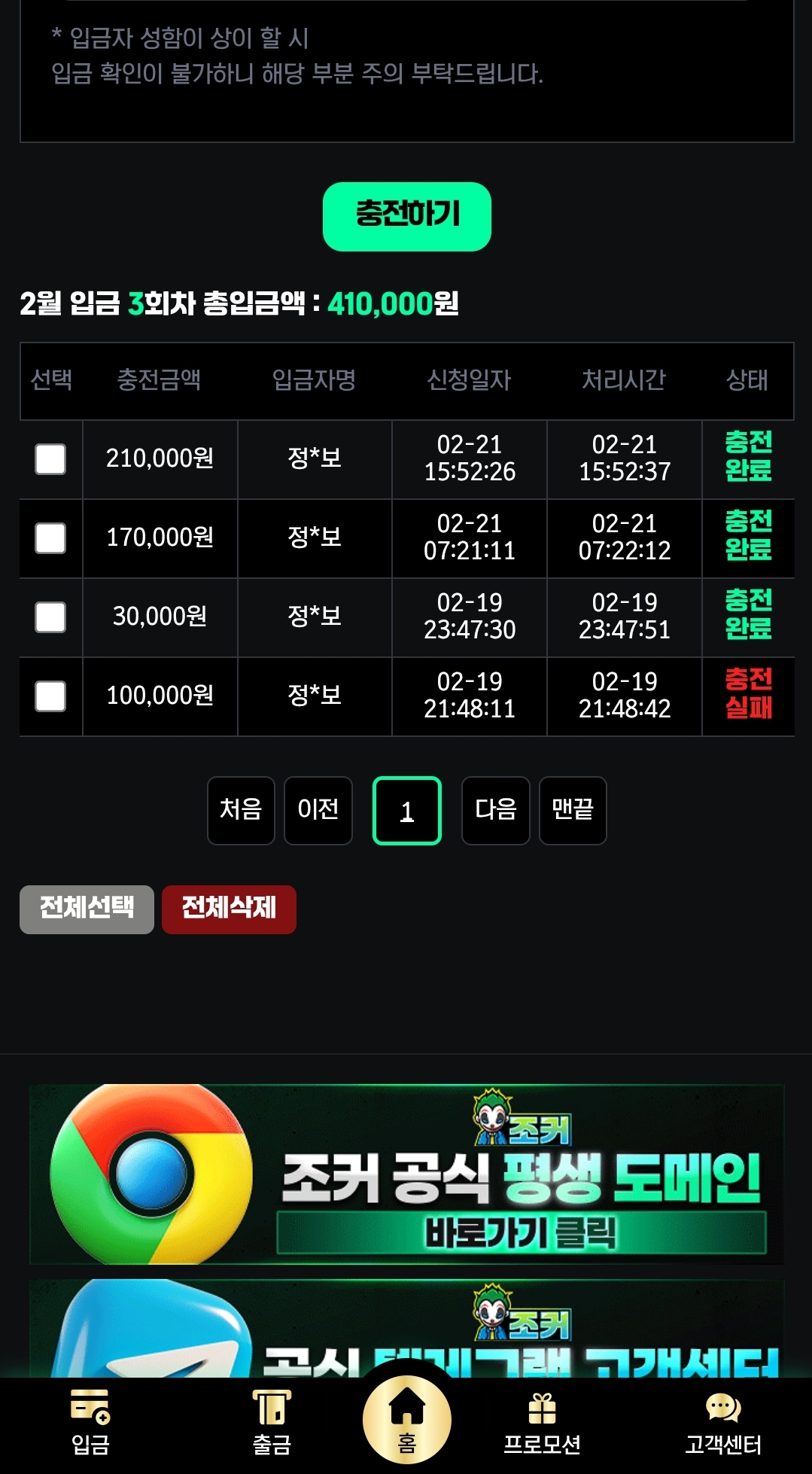Open the 조커 공식 평생 도메인 banner
812x1474 pixels.
pos(406,1174)
